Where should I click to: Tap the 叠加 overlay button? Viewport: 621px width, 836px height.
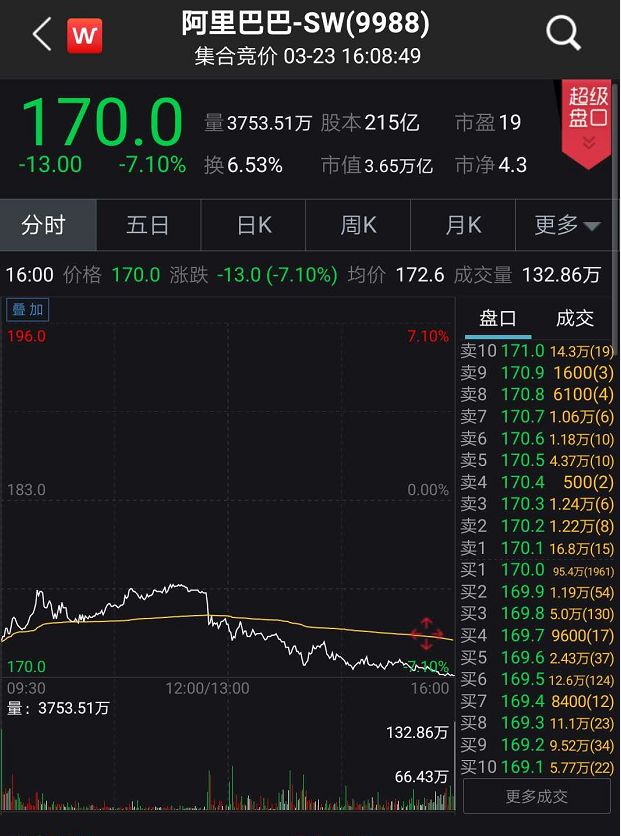pos(27,310)
